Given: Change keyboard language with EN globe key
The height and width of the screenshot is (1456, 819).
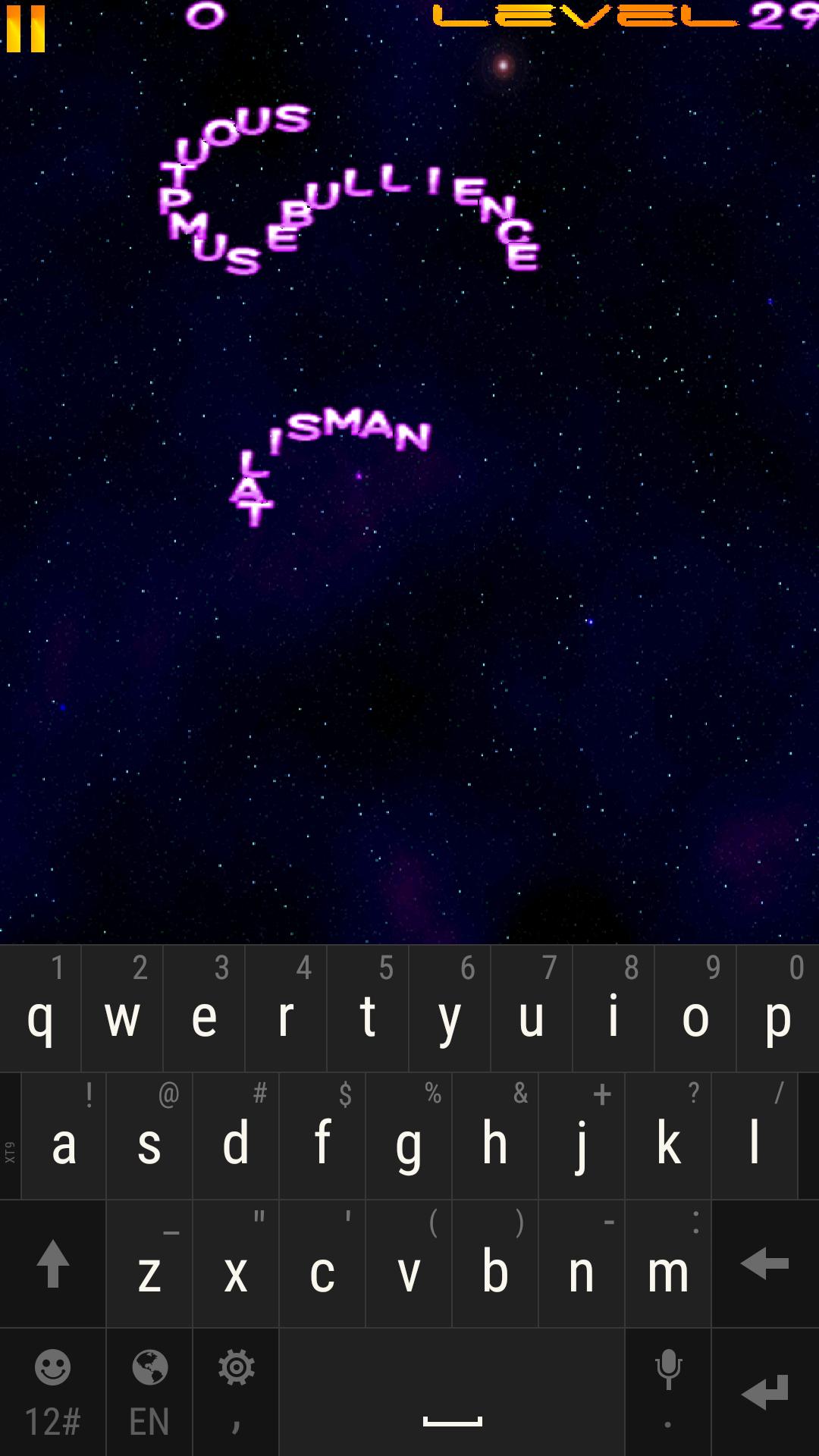Looking at the screenshot, I should [x=149, y=1392].
